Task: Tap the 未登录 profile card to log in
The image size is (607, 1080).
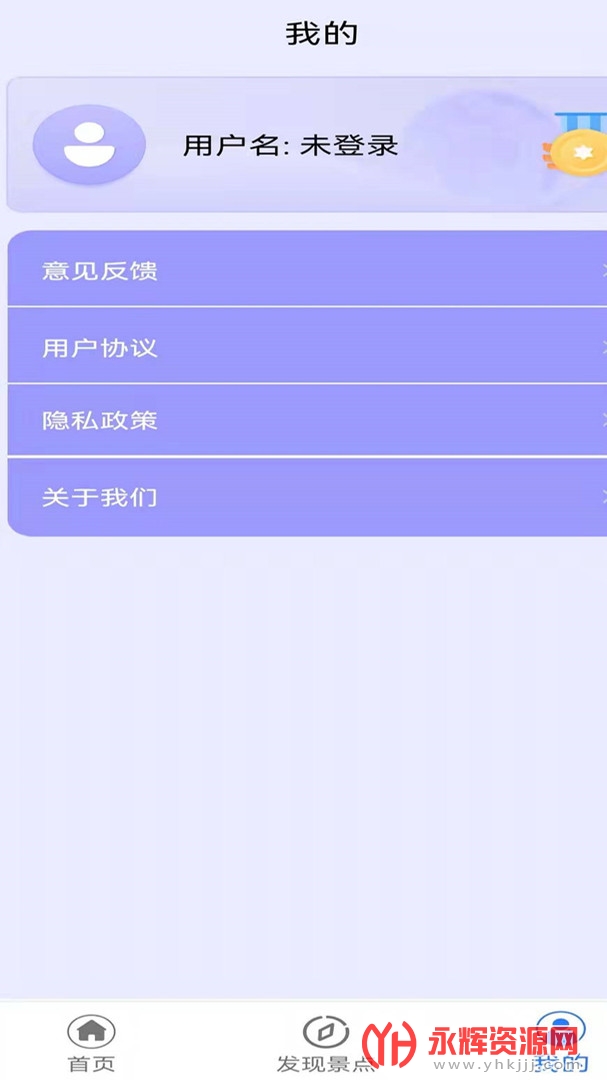Action: [x=290, y=145]
